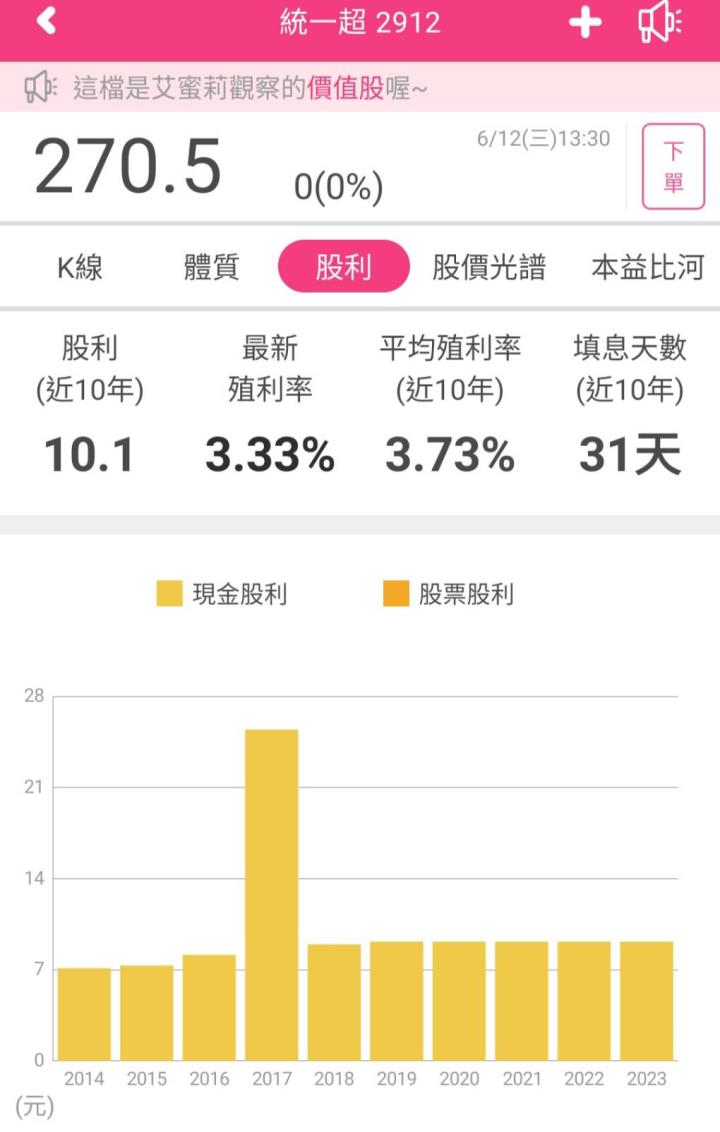View the 股價光譜 tab
This screenshot has height=1132, width=720.
pyautogui.click(x=488, y=267)
